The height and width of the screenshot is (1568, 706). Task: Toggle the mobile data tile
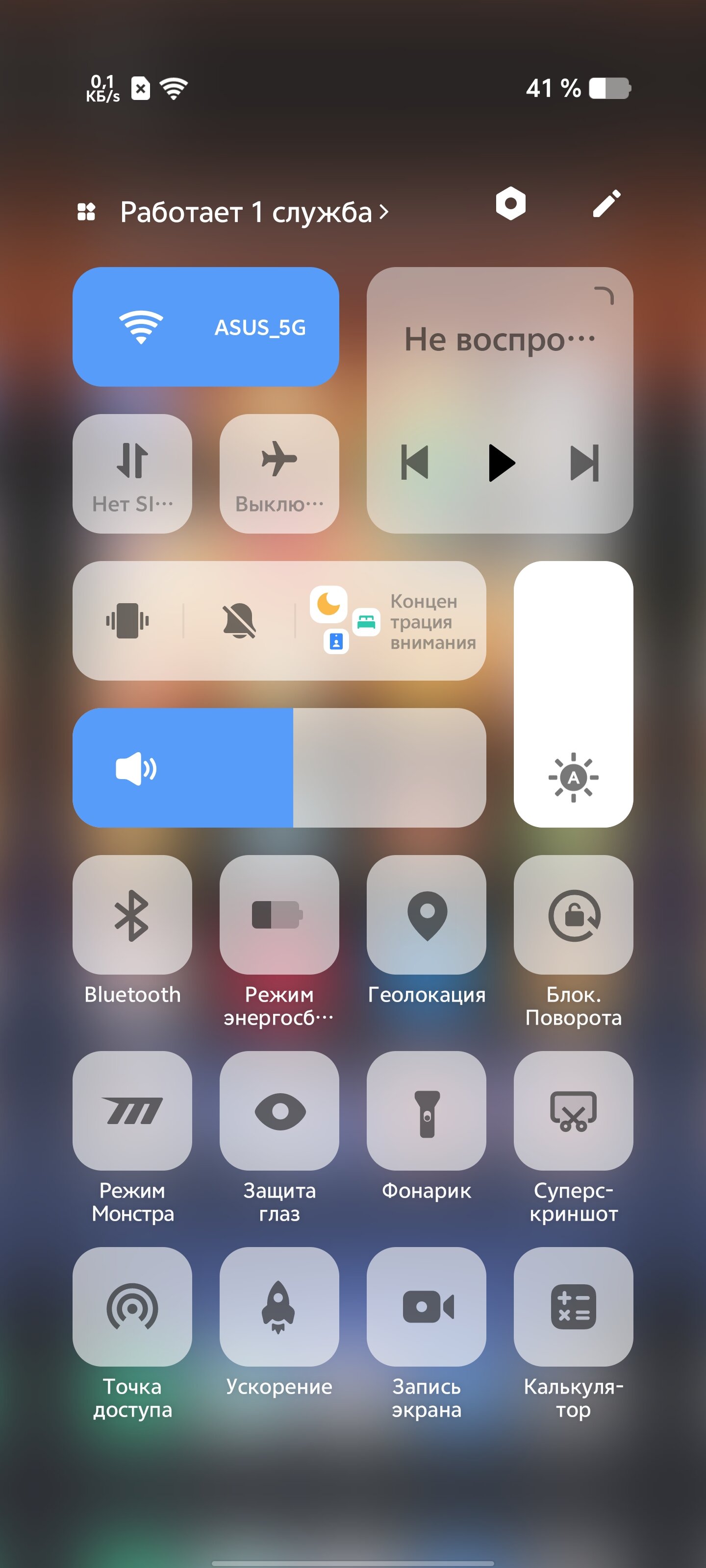pyautogui.click(x=132, y=473)
